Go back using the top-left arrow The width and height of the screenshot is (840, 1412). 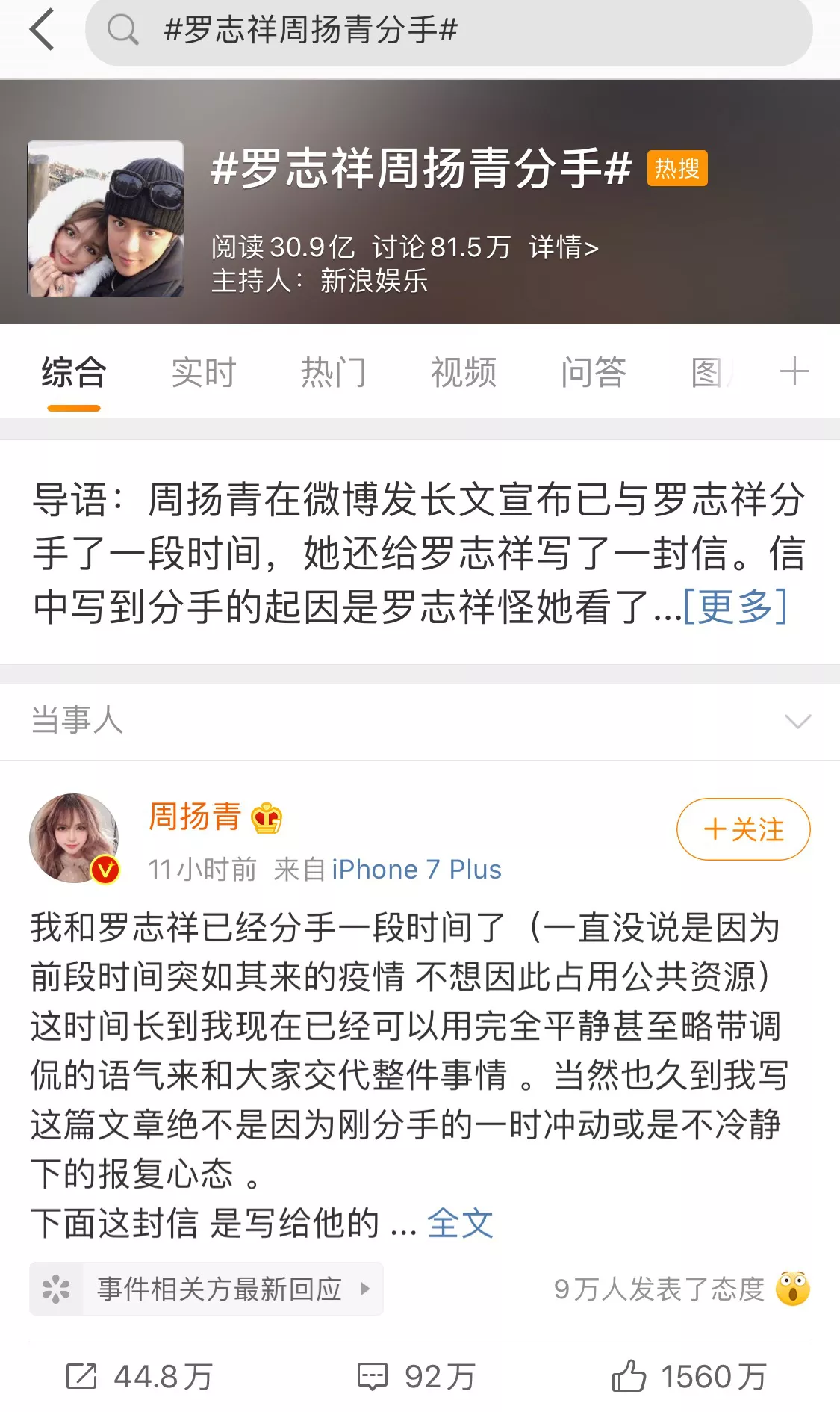(43, 30)
